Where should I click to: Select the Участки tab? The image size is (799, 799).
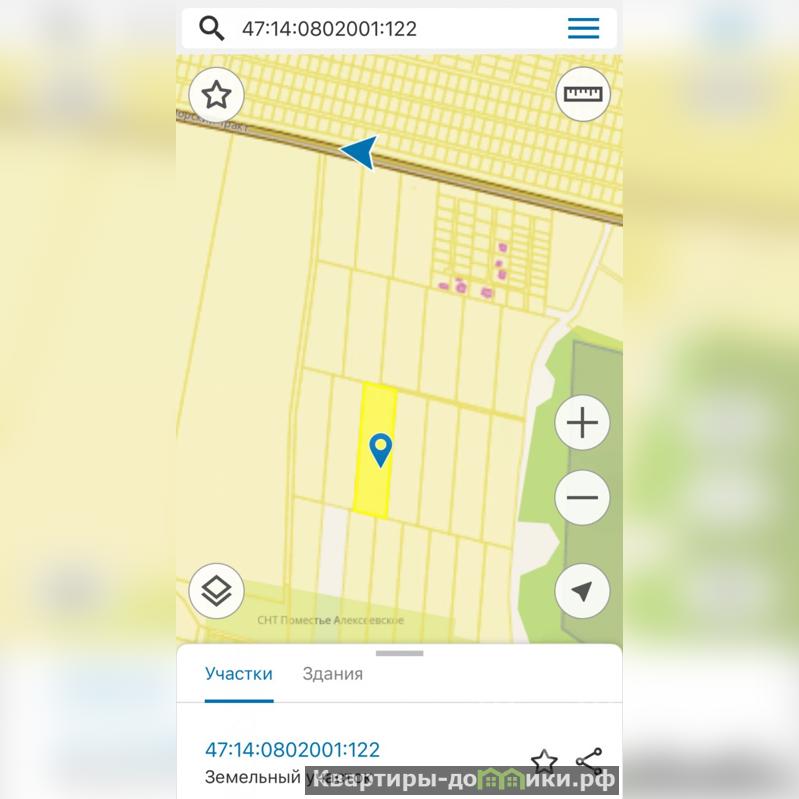[x=239, y=674]
